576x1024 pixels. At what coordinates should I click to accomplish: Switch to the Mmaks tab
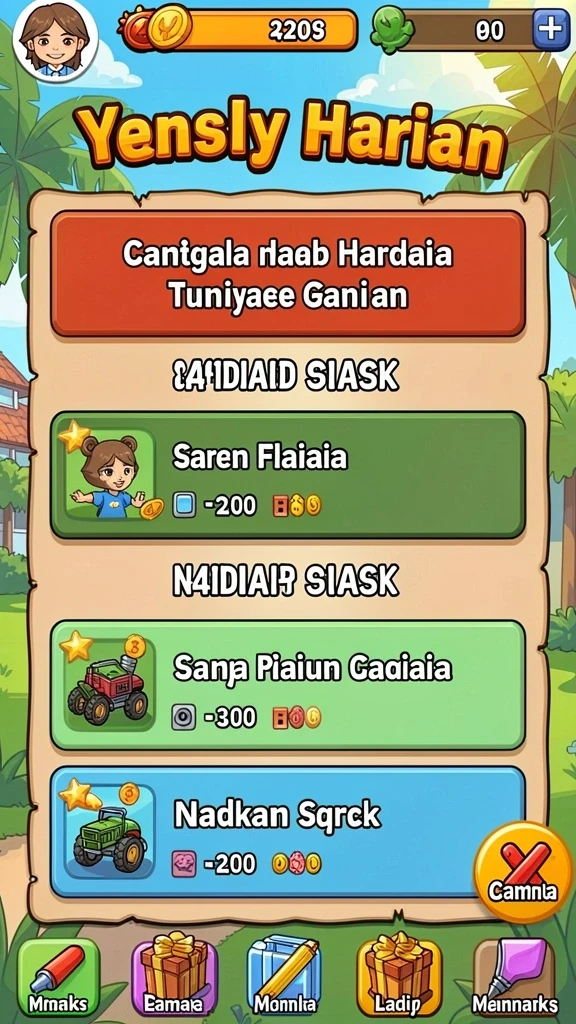pyautogui.click(x=58, y=977)
